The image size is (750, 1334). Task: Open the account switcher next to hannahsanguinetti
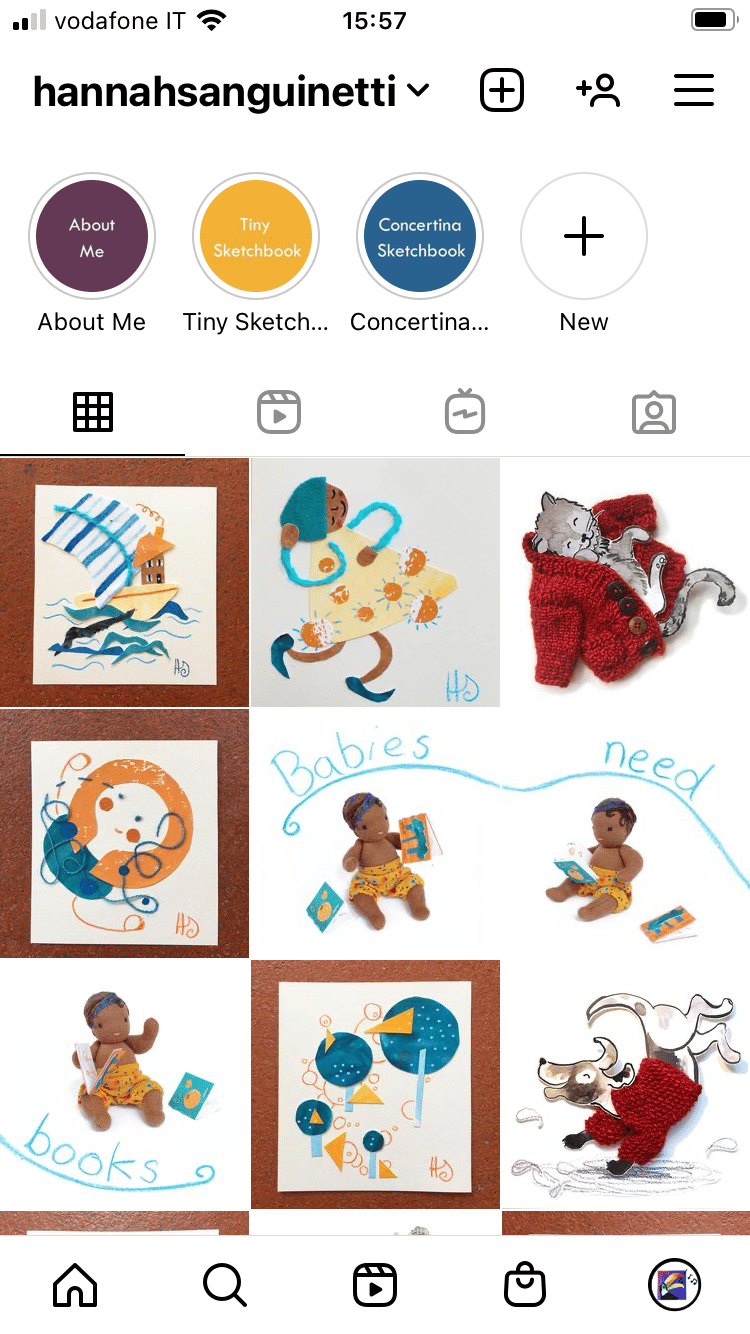(418, 92)
